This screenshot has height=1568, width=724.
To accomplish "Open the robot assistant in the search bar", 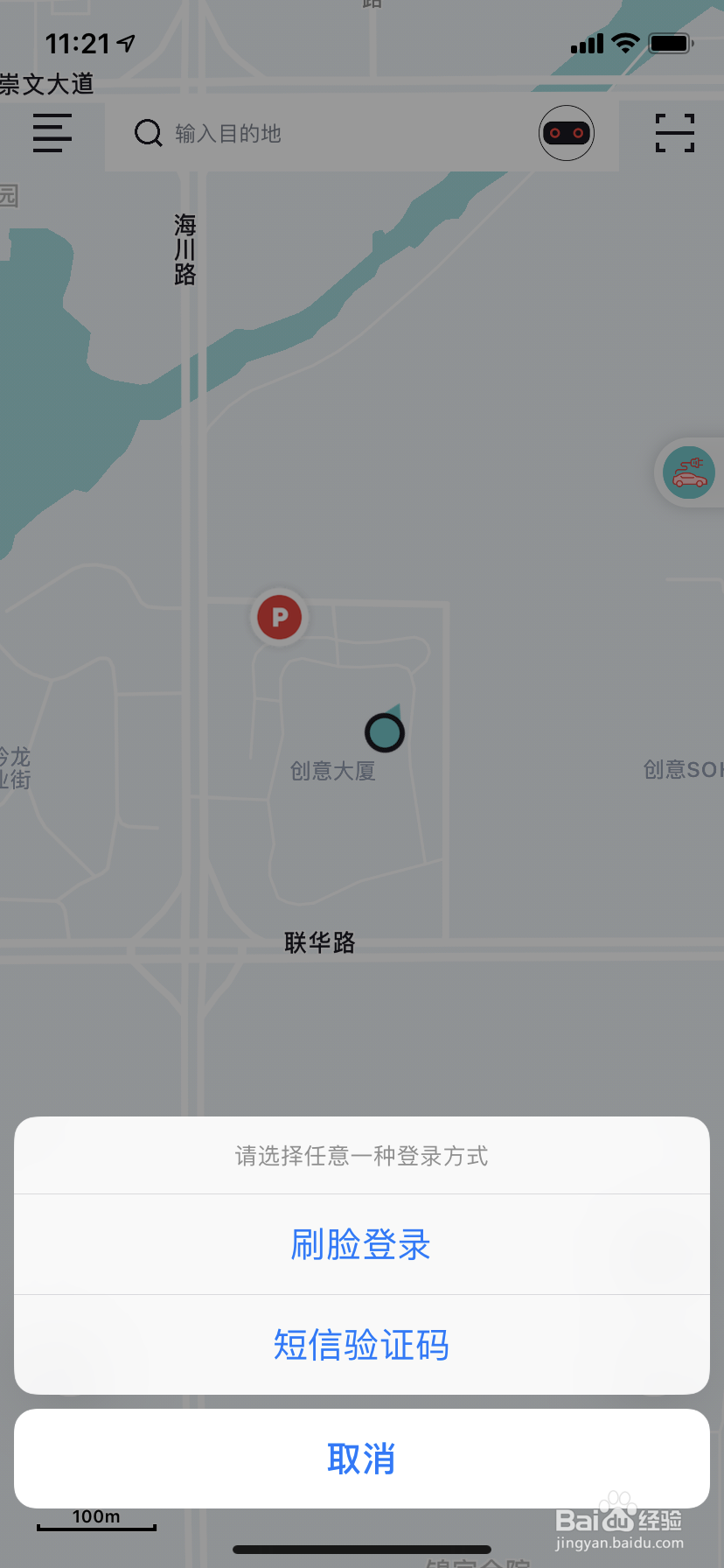I will tap(566, 133).
